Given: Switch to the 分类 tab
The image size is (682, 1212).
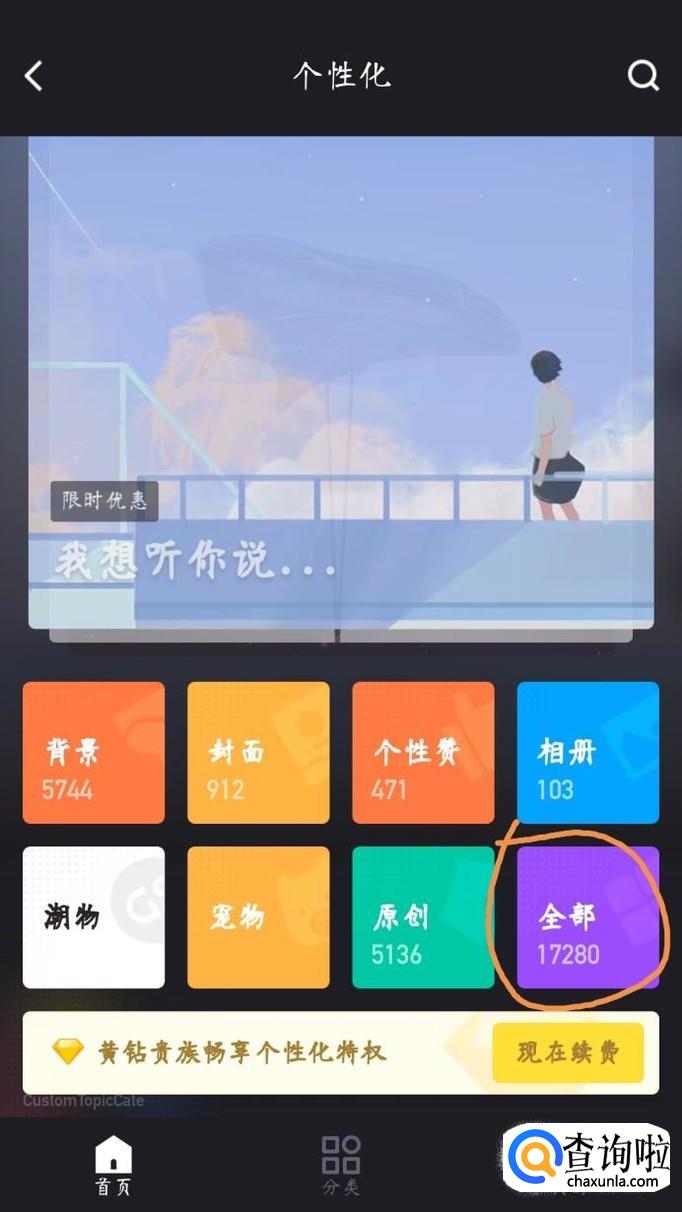Looking at the screenshot, I should click(x=341, y=1166).
